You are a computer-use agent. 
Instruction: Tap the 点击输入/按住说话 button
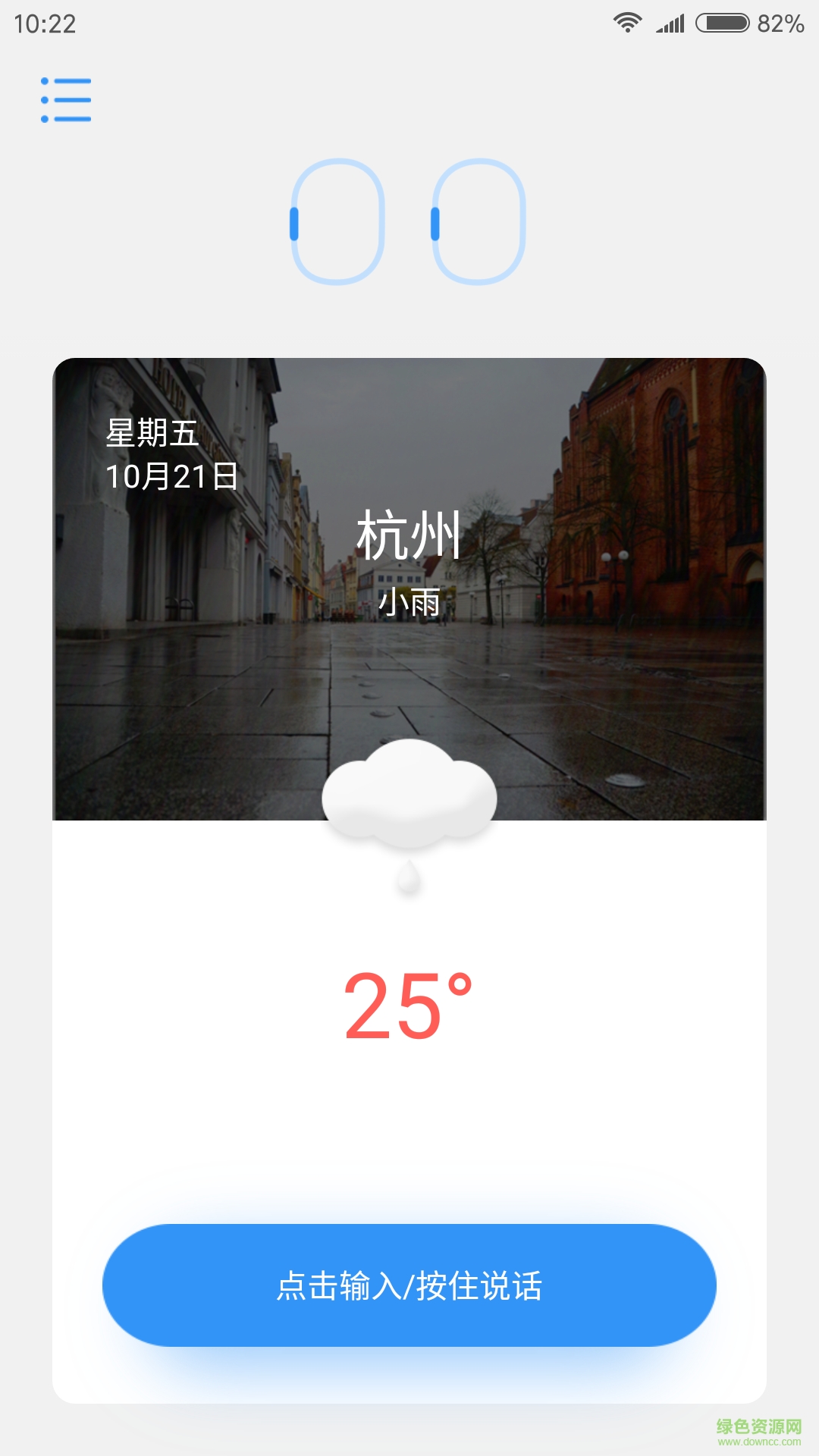(x=409, y=1285)
